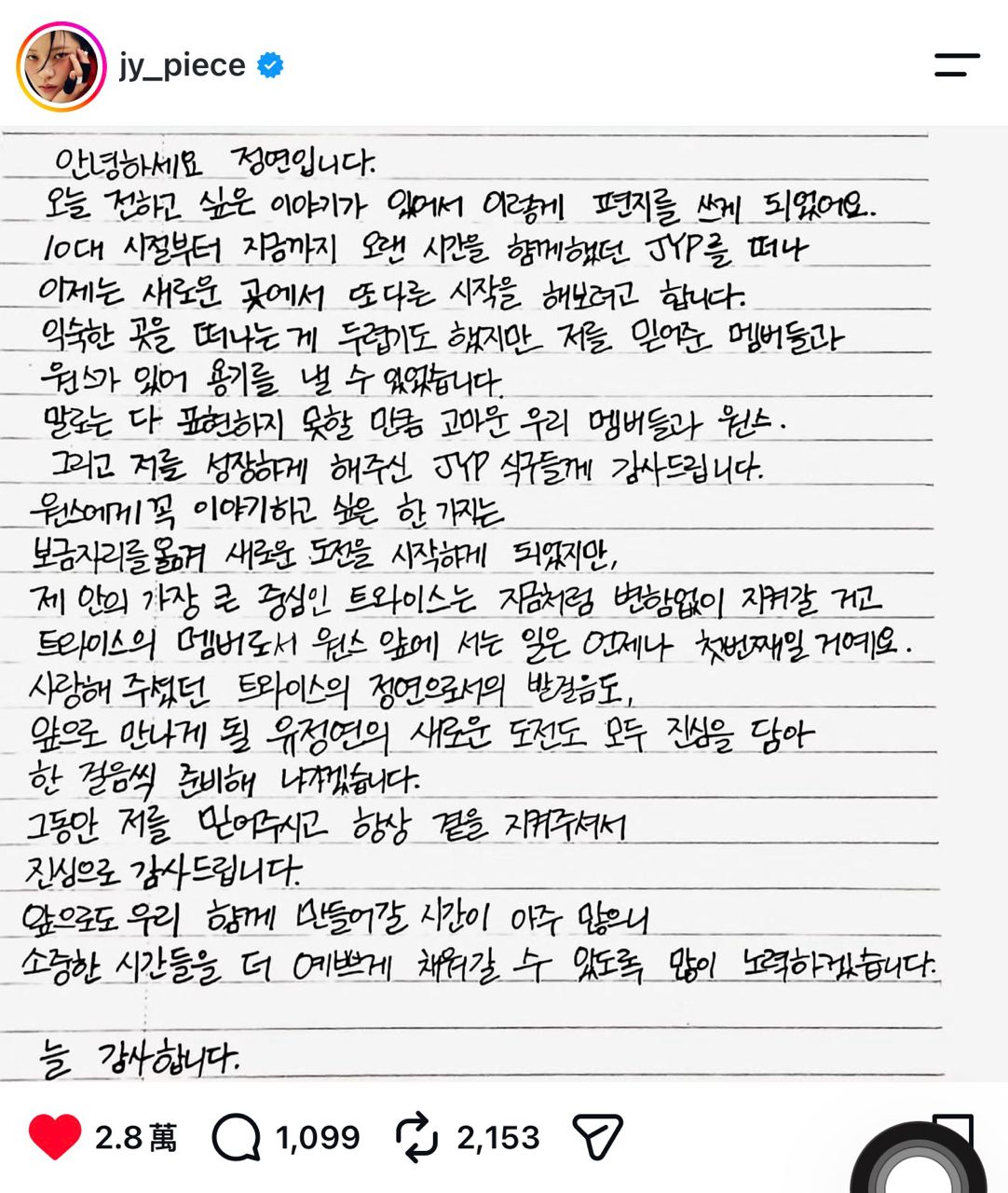
Task: Unlike the post via the red heart
Action: point(55,1137)
